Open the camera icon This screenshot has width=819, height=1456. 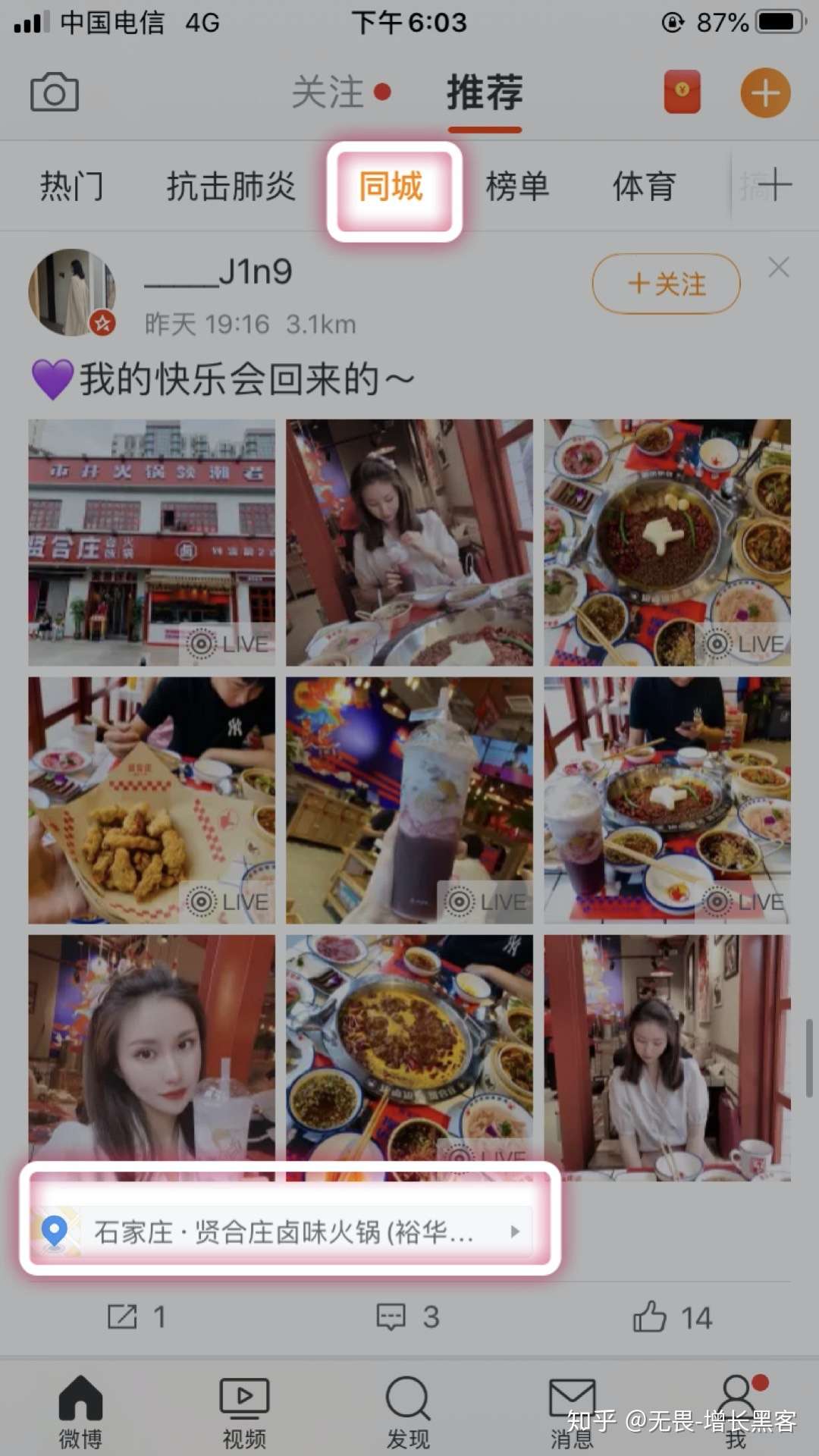pyautogui.click(x=54, y=93)
